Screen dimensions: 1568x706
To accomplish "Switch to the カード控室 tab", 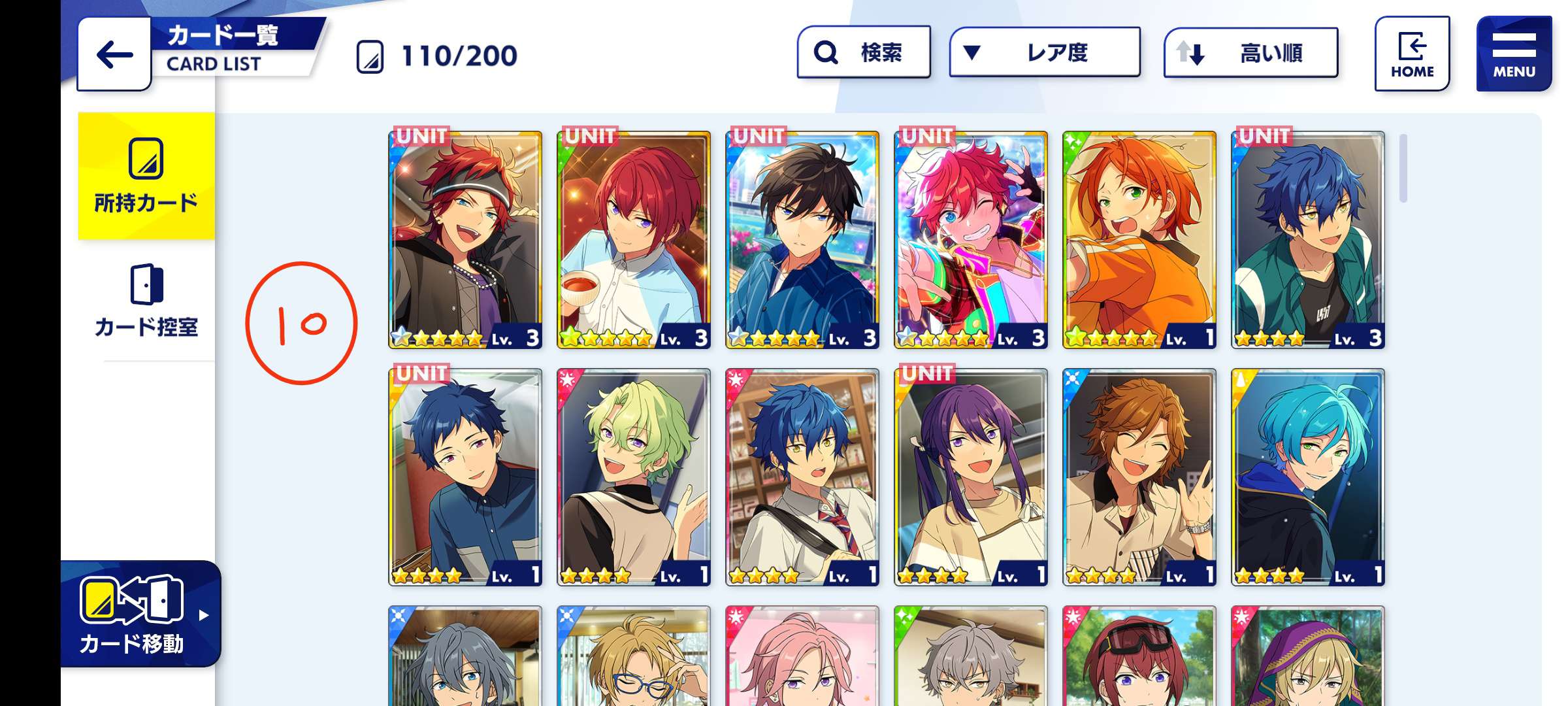I will click(x=146, y=301).
